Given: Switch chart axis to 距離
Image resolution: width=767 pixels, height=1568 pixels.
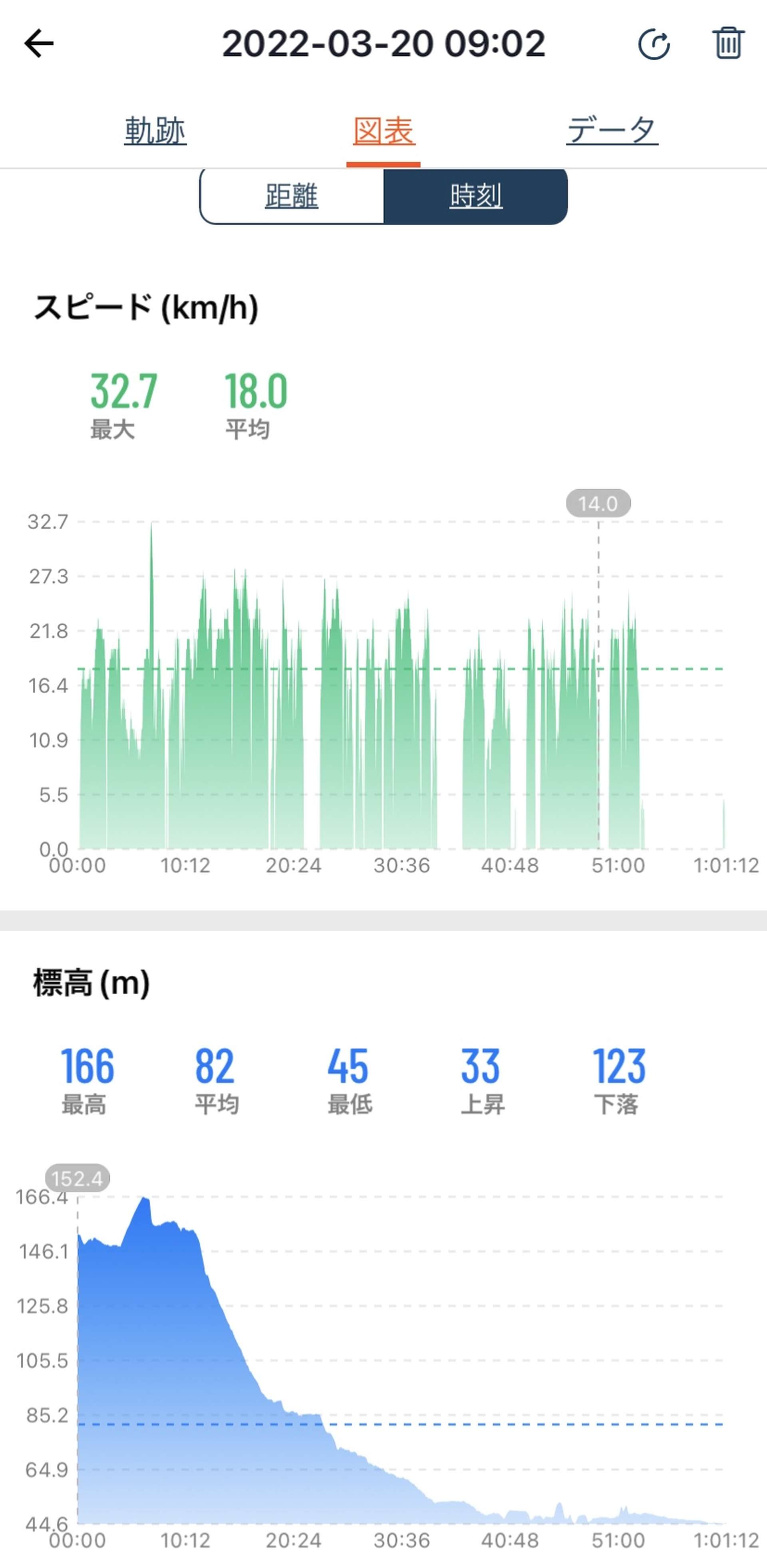Looking at the screenshot, I should coord(292,196).
